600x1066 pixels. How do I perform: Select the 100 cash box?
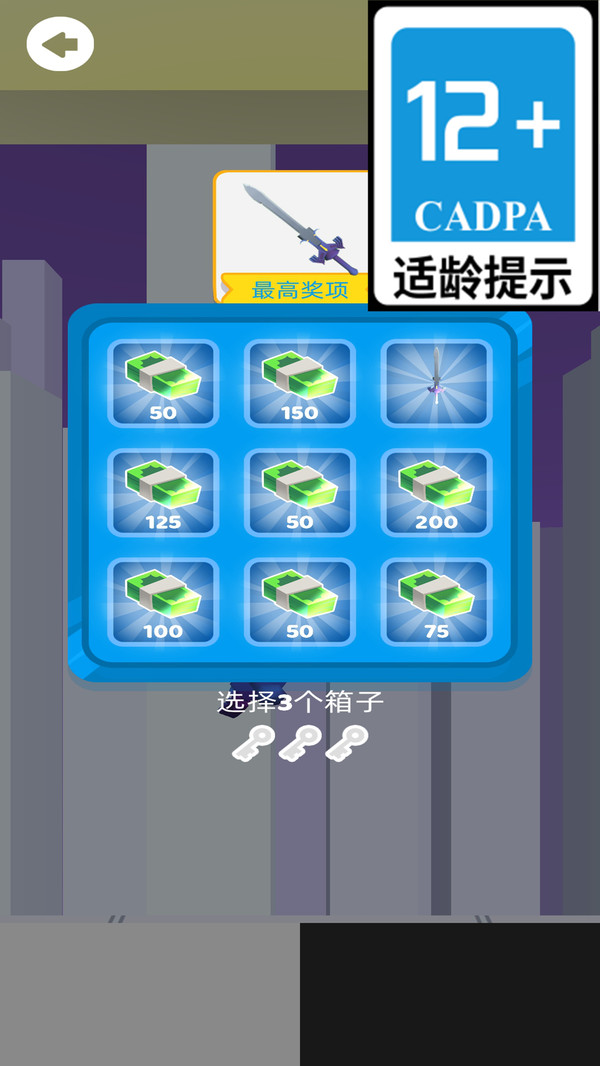point(163,601)
